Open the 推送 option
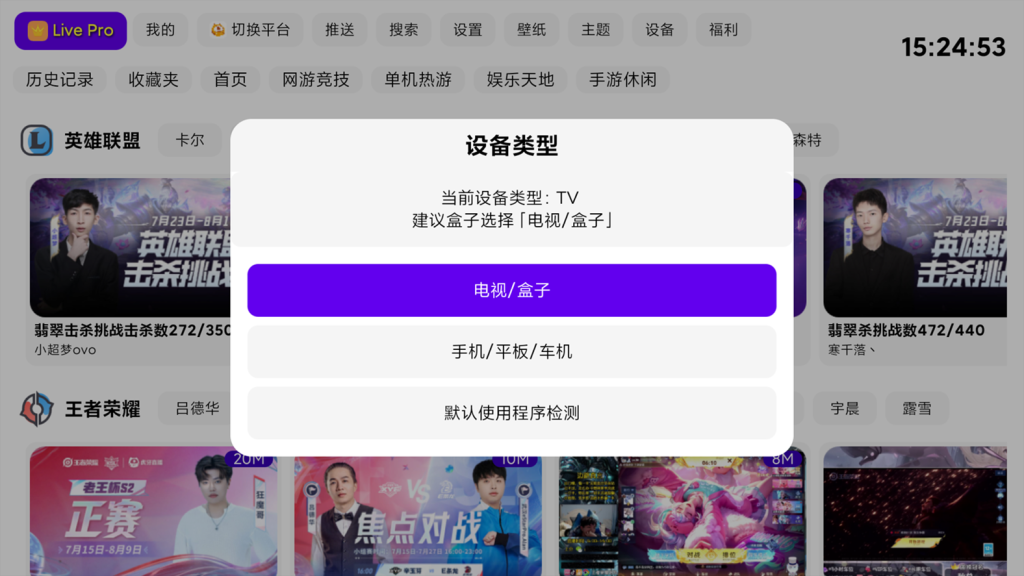 click(x=340, y=30)
